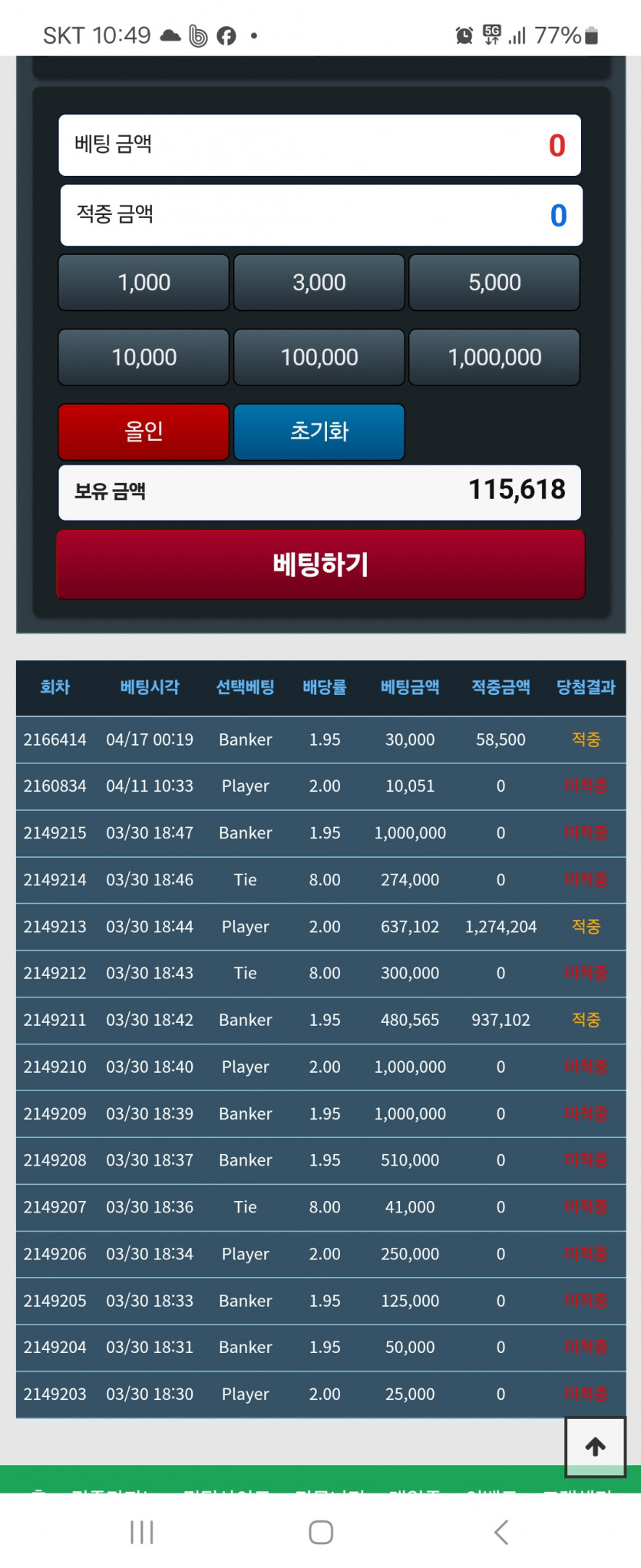The height and width of the screenshot is (1568, 641).
Task: Edit the 베팅 금액 field
Action: [x=319, y=145]
